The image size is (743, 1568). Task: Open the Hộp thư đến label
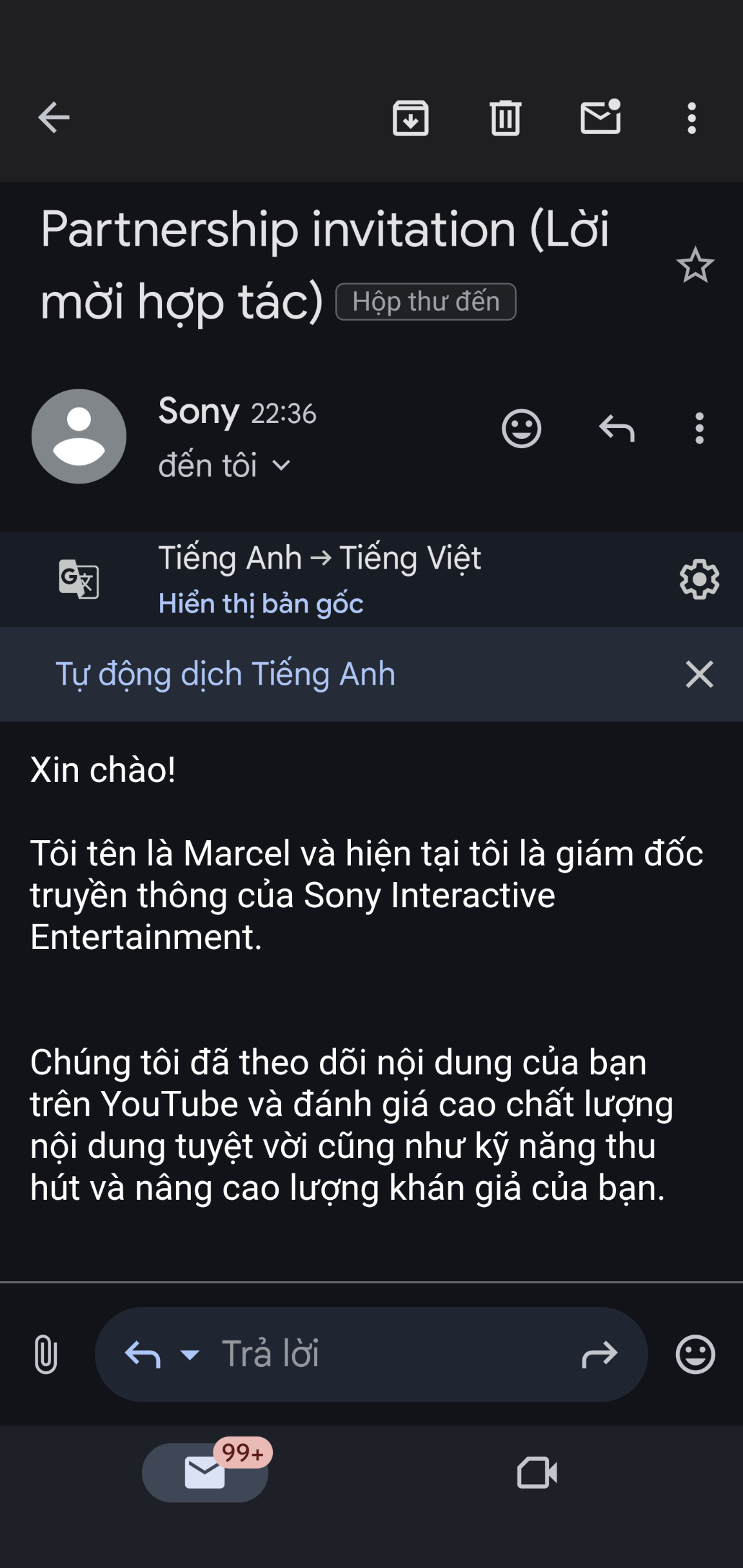point(426,302)
